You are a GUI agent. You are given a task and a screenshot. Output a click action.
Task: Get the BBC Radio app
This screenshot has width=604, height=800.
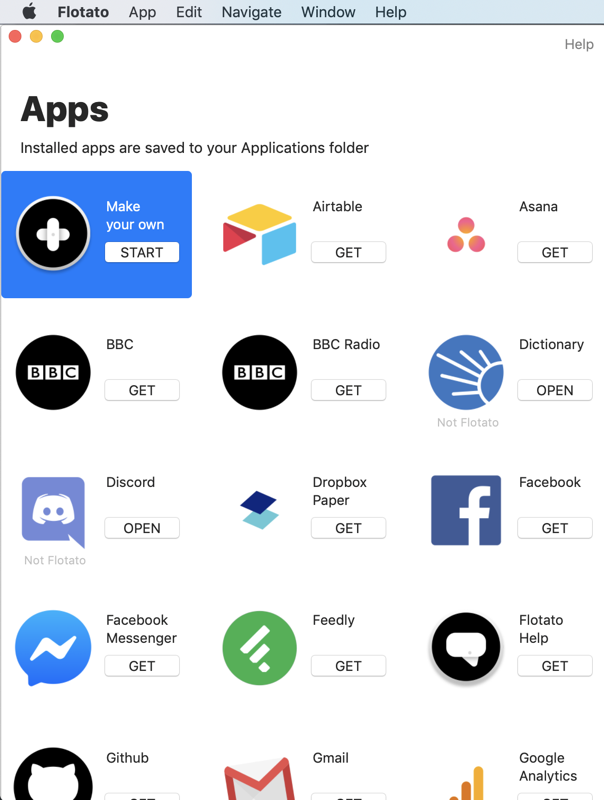[x=348, y=390]
